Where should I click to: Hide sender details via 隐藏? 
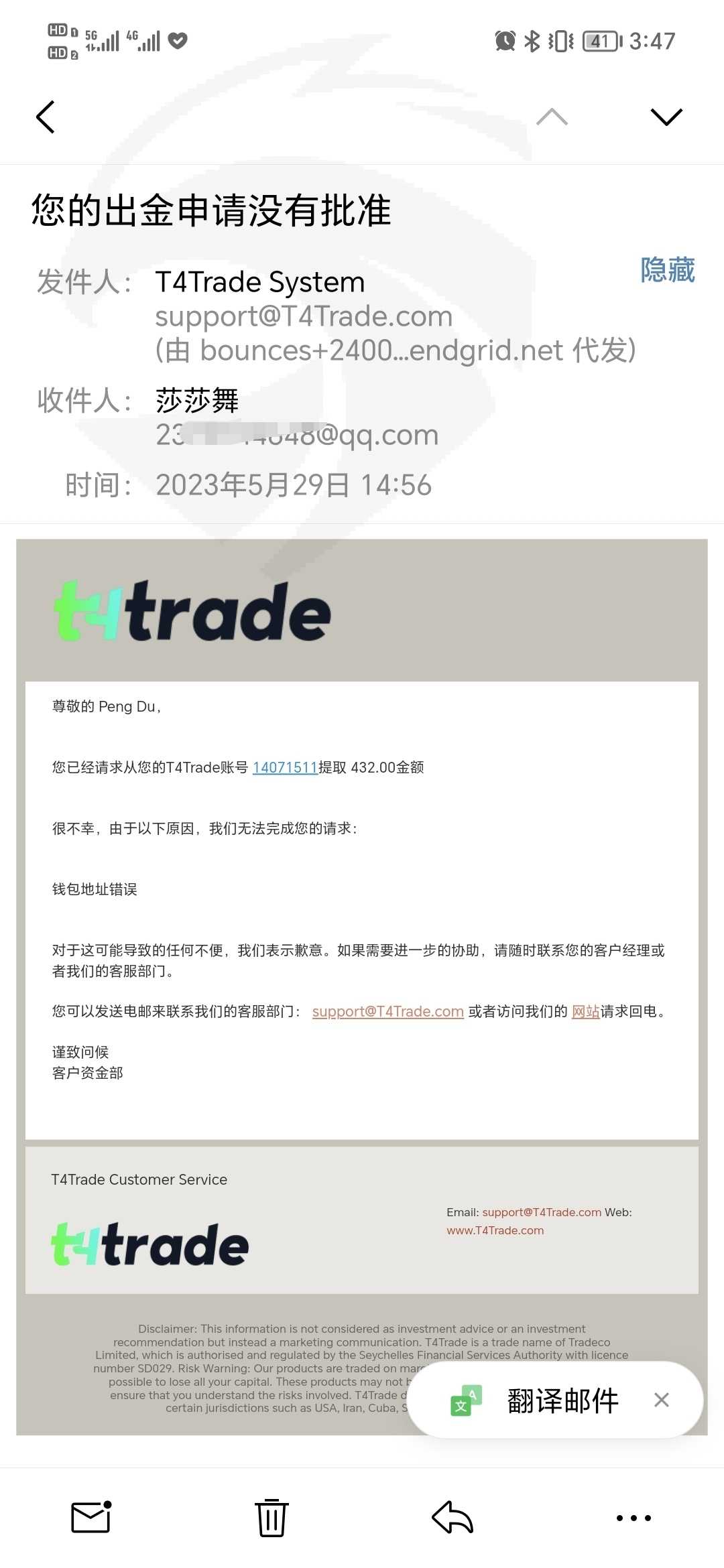click(x=668, y=270)
